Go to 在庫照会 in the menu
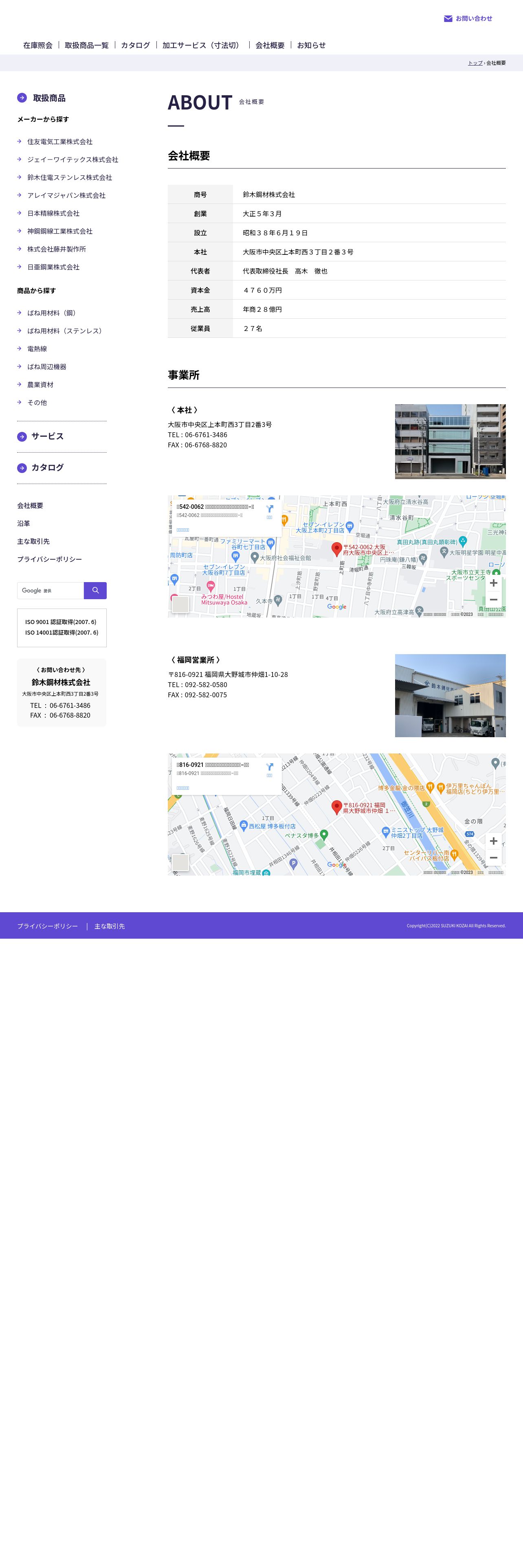This screenshot has height=1568, width=523. (38, 45)
